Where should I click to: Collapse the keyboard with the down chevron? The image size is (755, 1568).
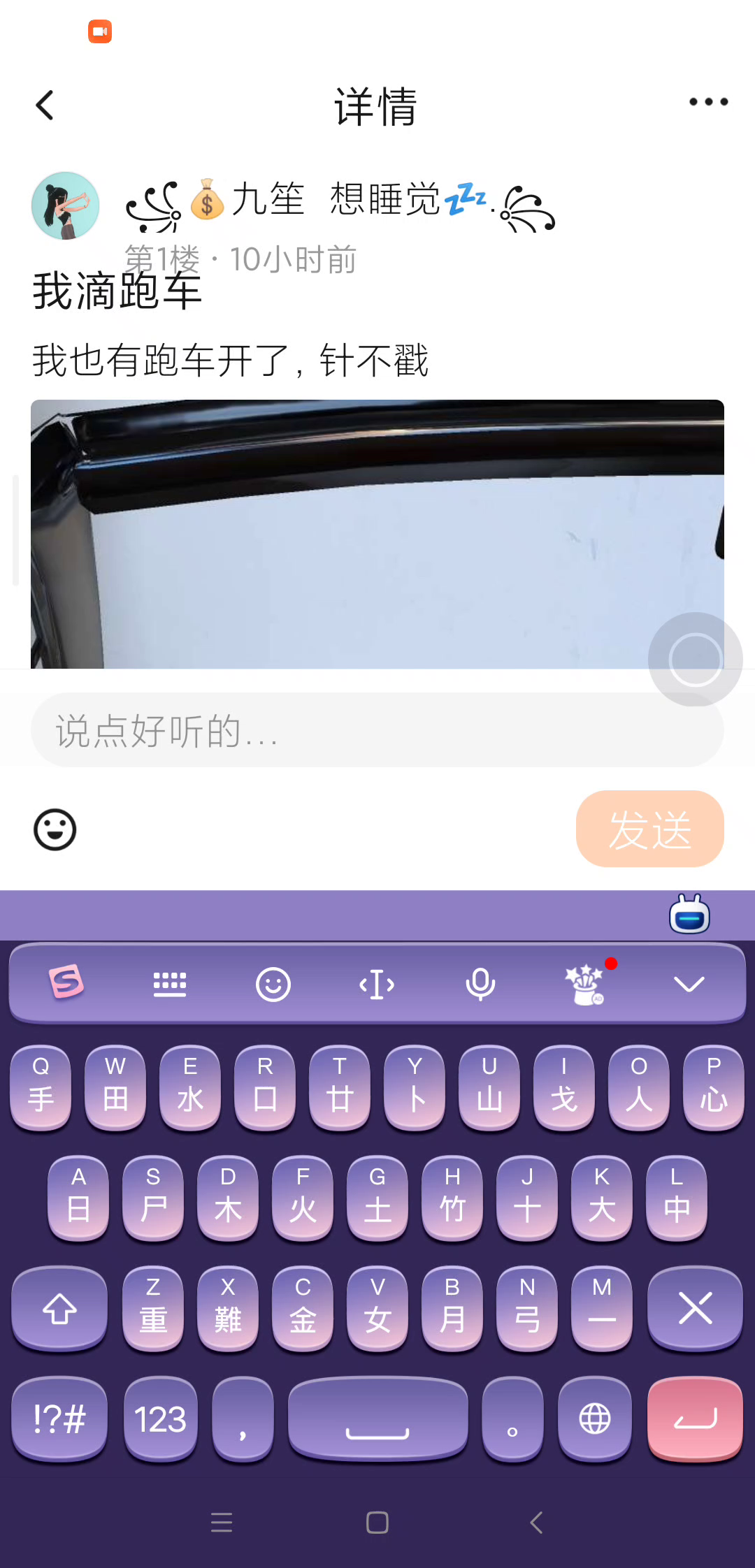689,984
